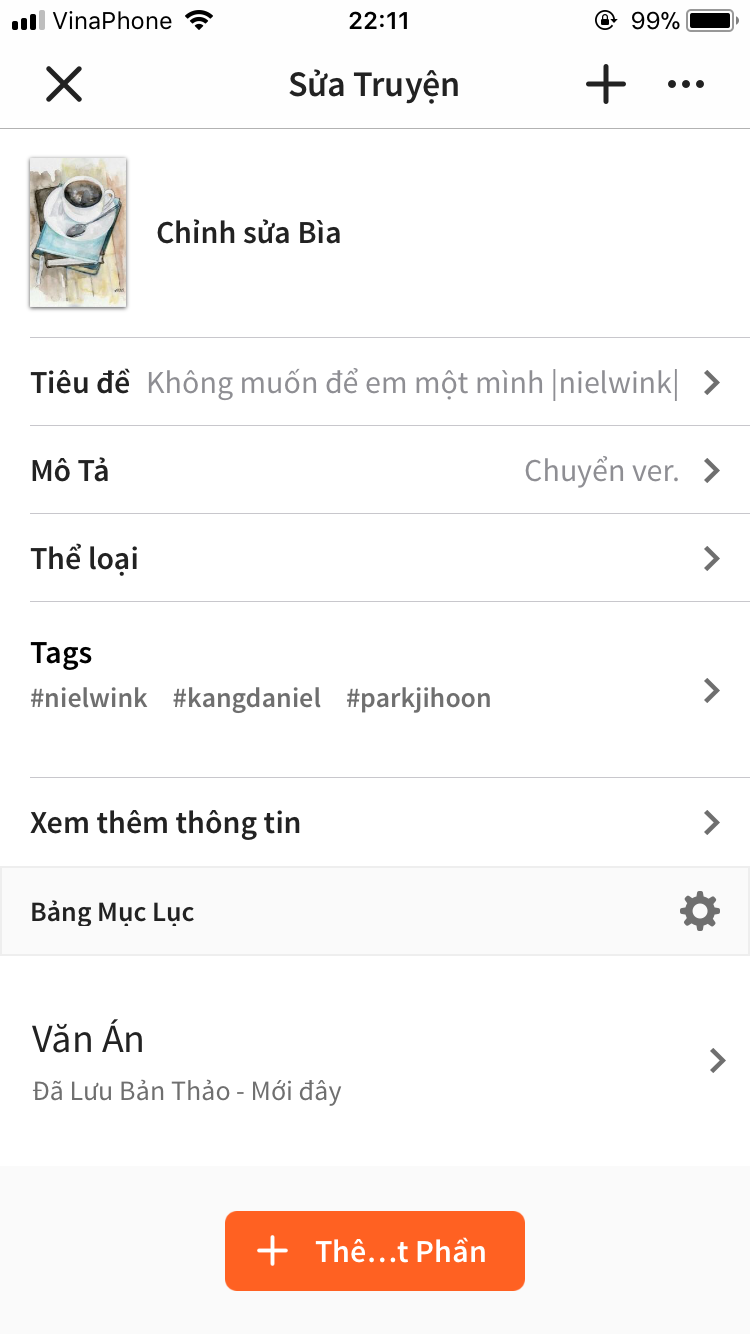The height and width of the screenshot is (1334, 750).
Task: Expand Xem thêm thông tin
Action: click(x=375, y=823)
